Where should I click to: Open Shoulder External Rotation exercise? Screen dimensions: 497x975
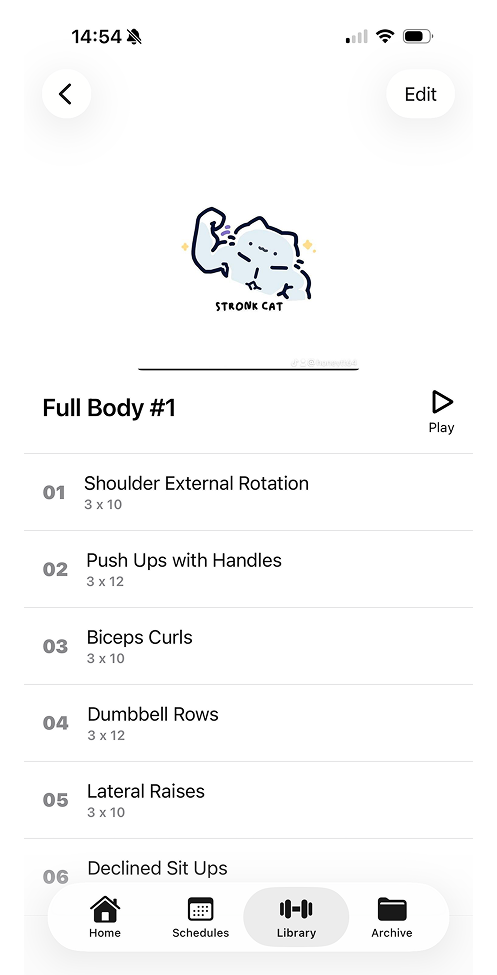(x=248, y=492)
